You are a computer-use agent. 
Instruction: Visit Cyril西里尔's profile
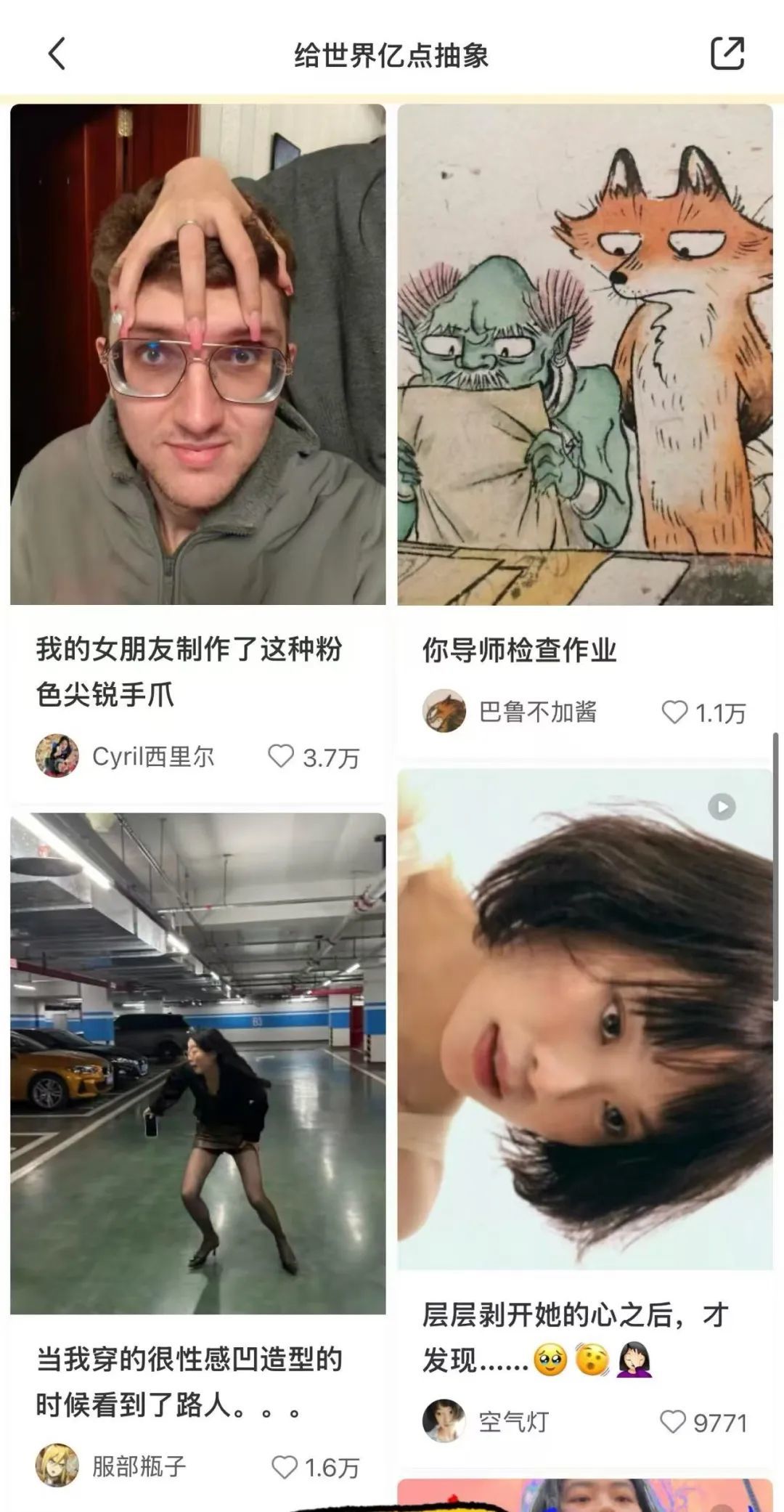coord(57,756)
